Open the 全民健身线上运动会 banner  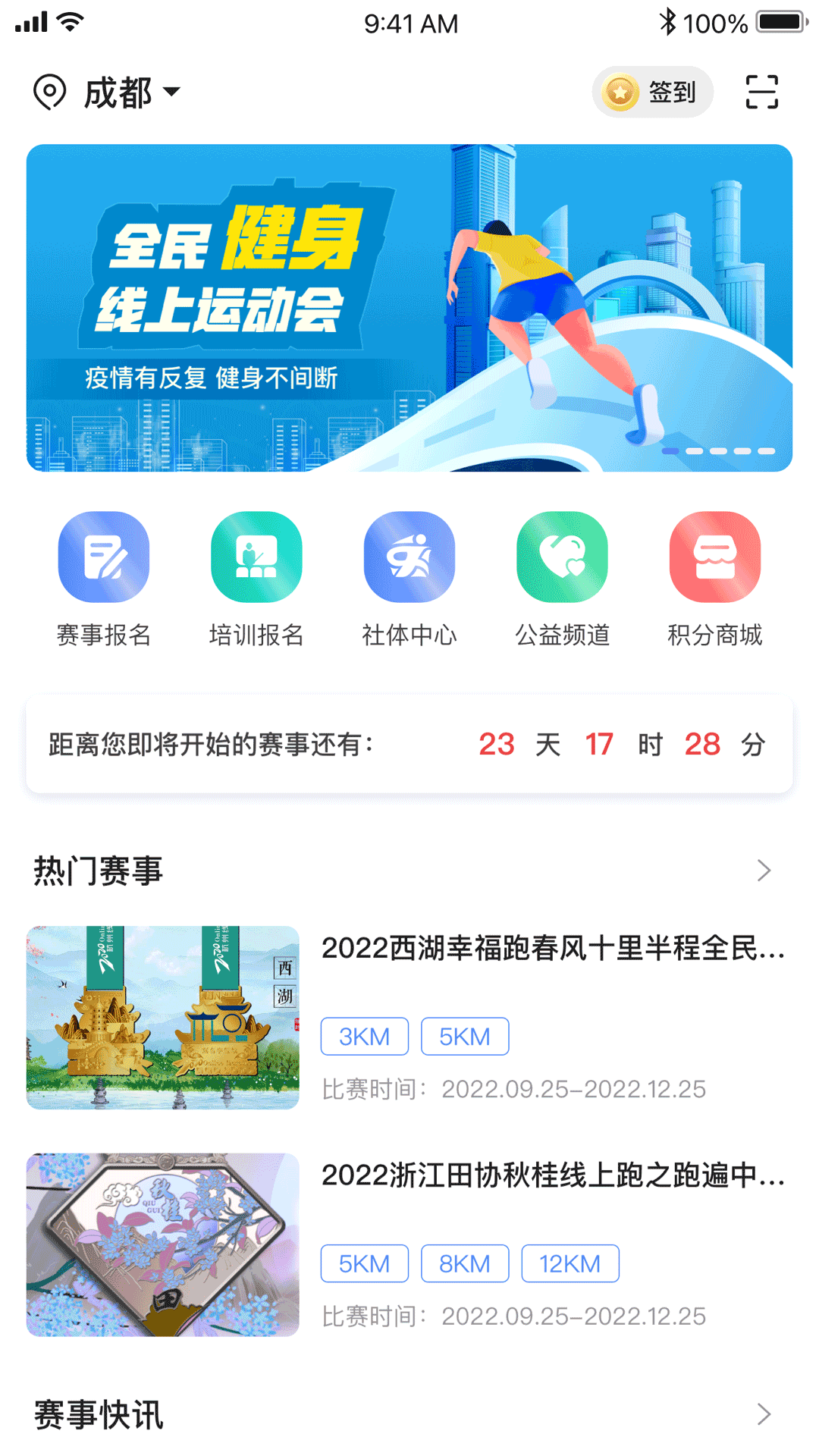409,308
